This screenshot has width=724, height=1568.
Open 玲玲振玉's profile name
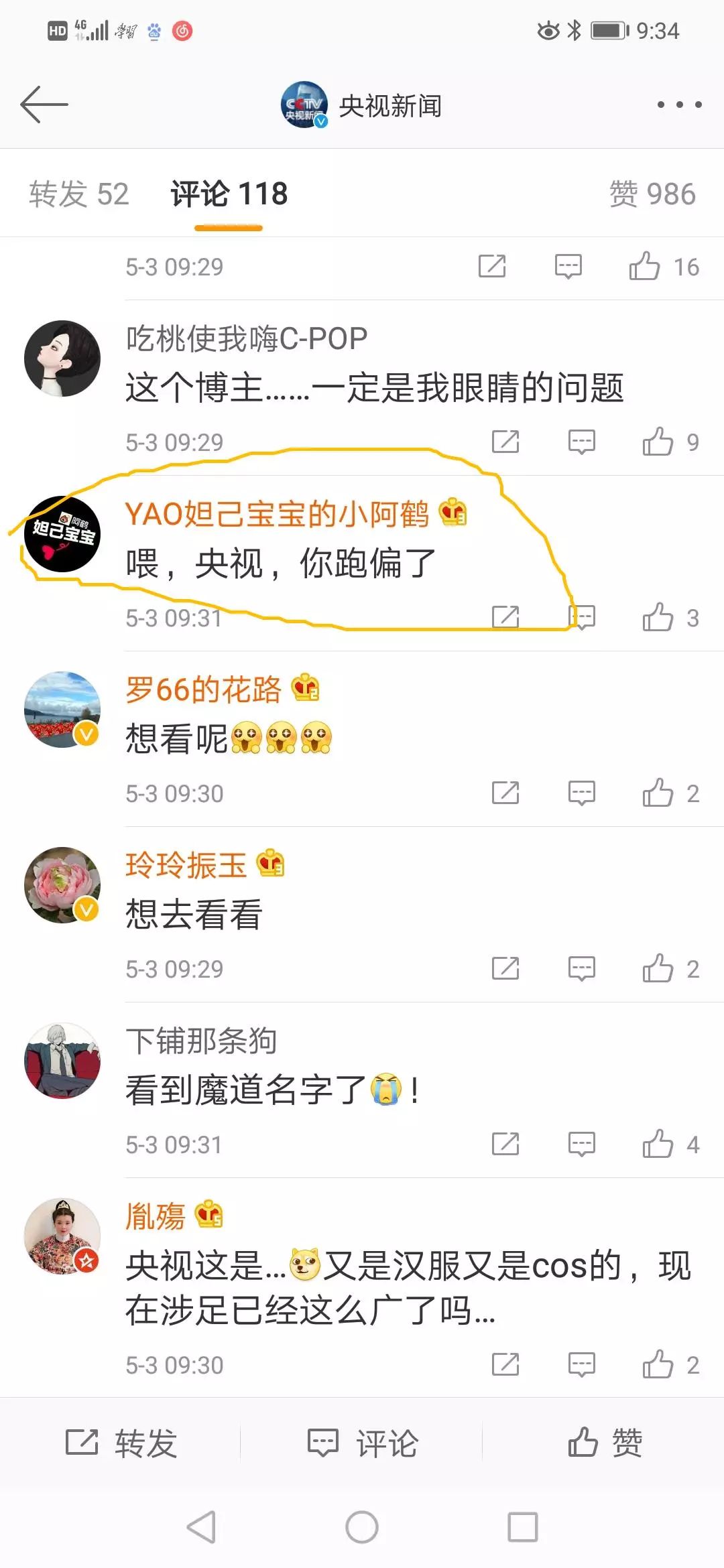tap(186, 864)
